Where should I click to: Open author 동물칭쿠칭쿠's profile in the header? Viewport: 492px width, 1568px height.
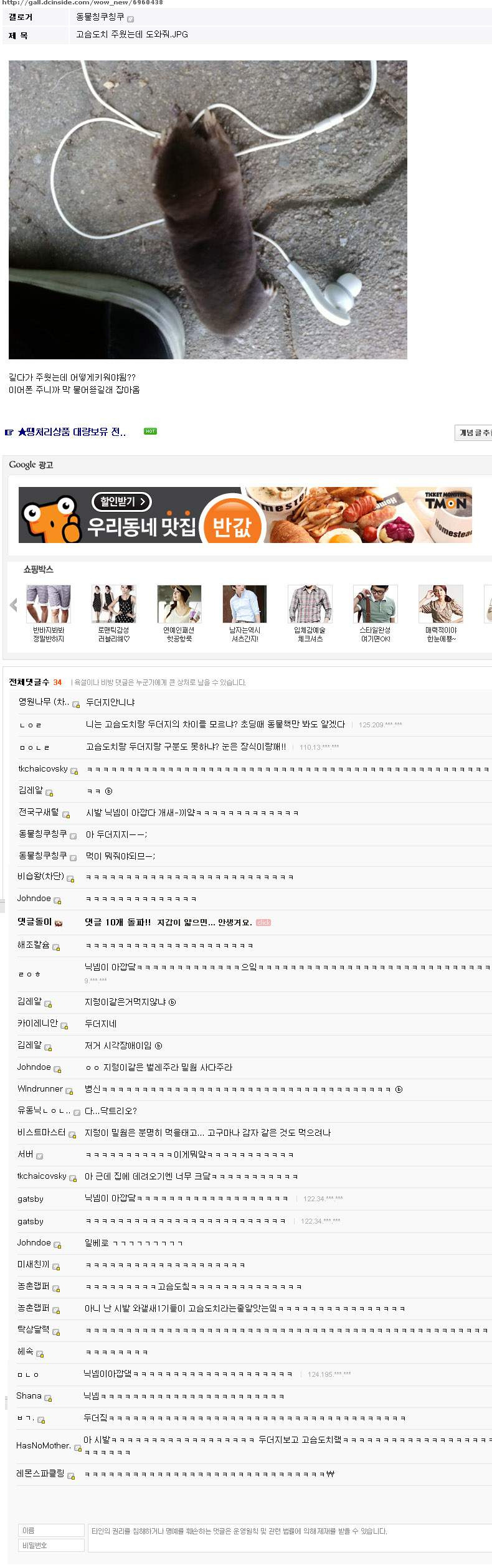click(100, 17)
